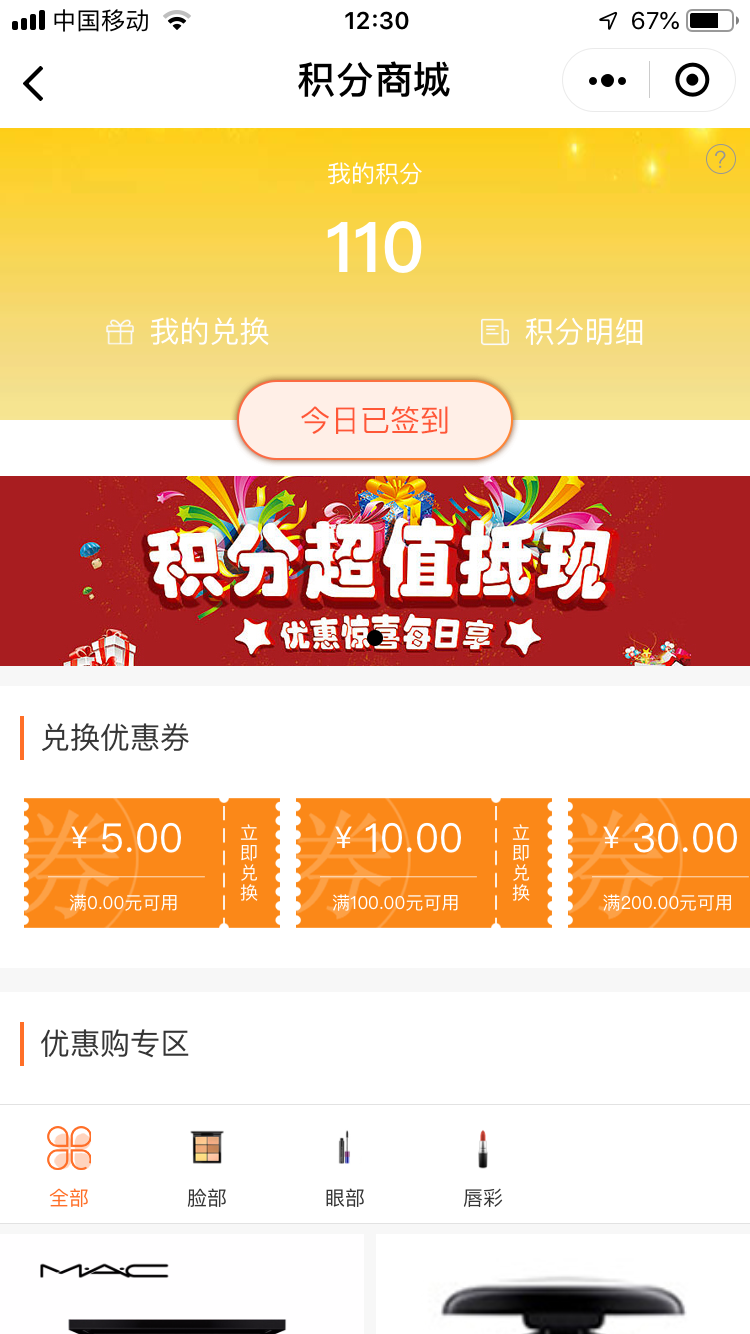The height and width of the screenshot is (1334, 750).
Task: Select the ¥30.00 coupon card
Action: tap(662, 862)
